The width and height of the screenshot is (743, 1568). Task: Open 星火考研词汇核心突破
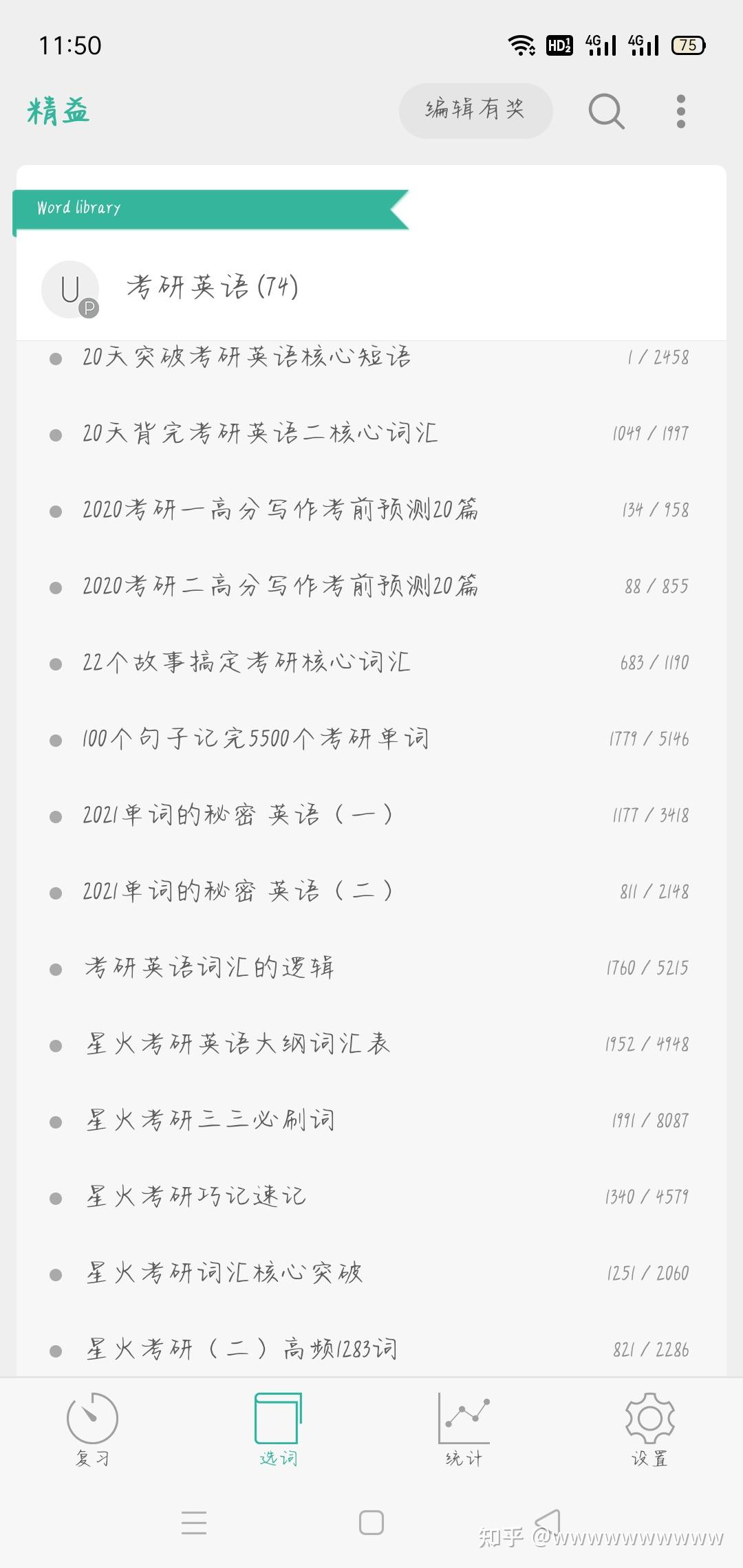pos(224,1274)
